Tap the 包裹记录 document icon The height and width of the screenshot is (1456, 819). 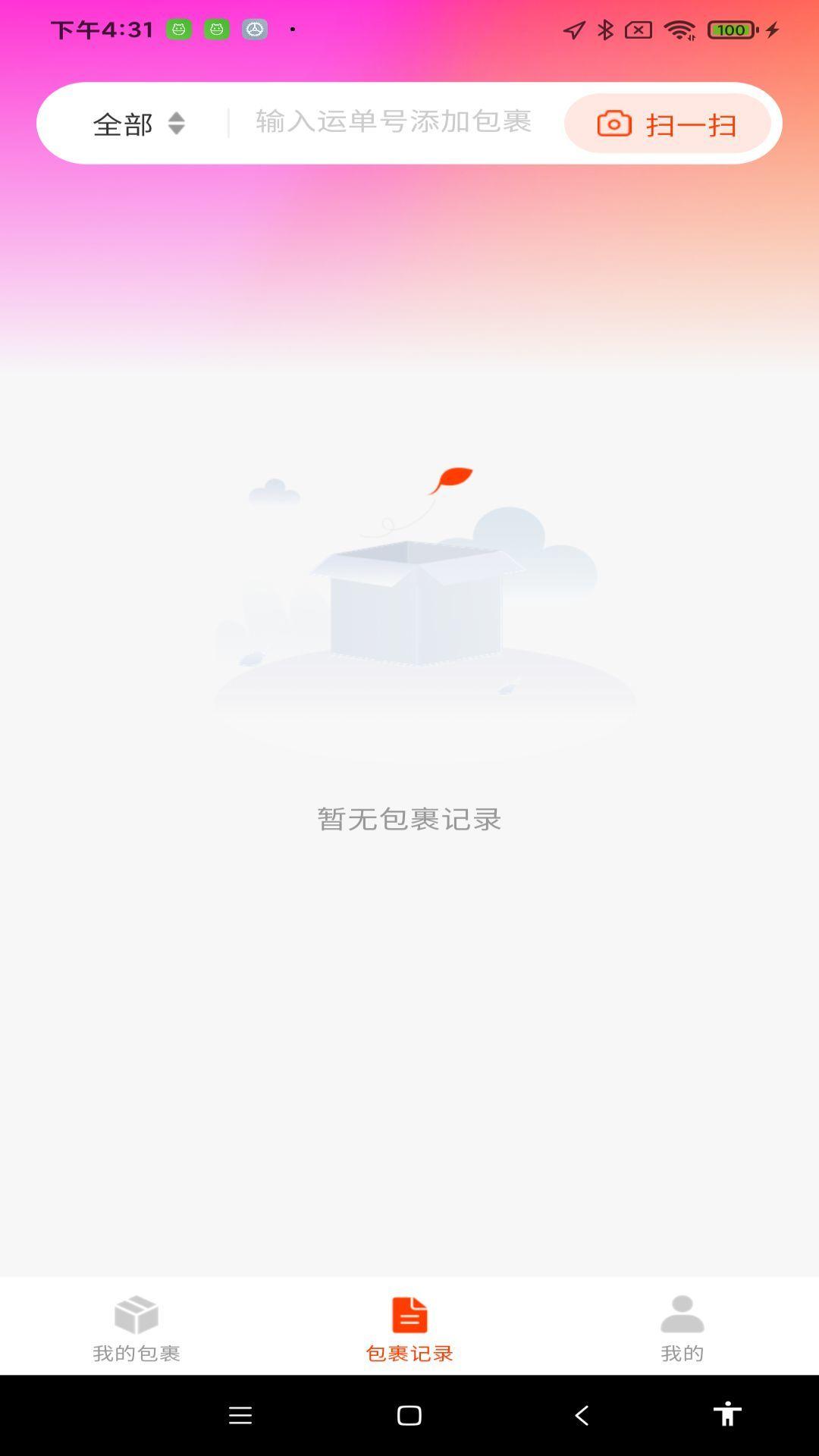click(x=409, y=1317)
